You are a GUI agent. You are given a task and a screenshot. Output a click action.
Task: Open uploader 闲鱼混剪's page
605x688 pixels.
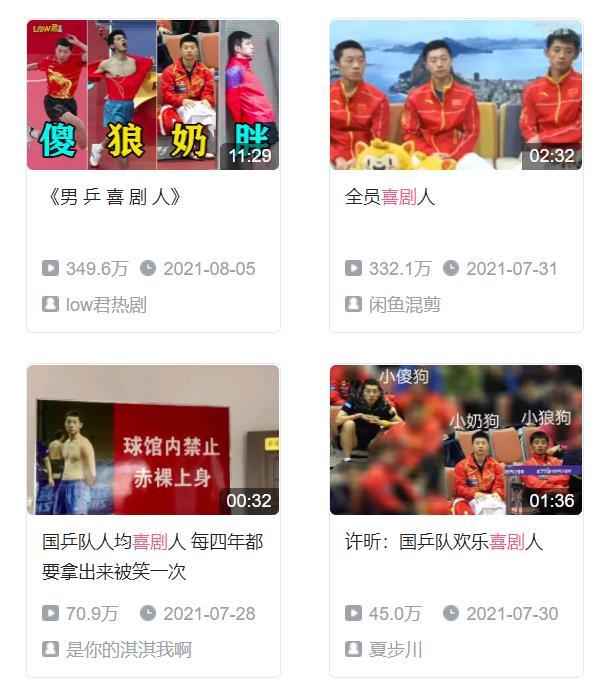tap(404, 305)
